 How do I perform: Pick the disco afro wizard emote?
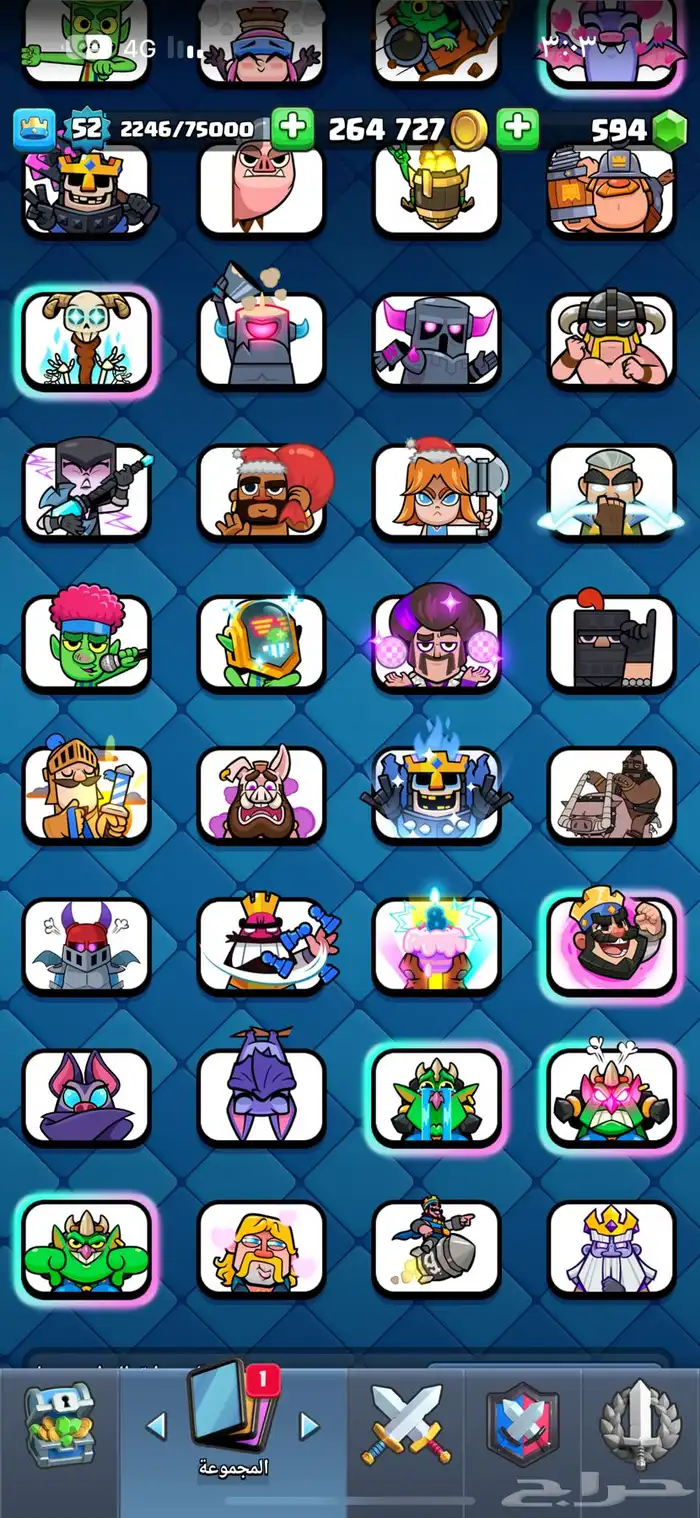(436, 643)
